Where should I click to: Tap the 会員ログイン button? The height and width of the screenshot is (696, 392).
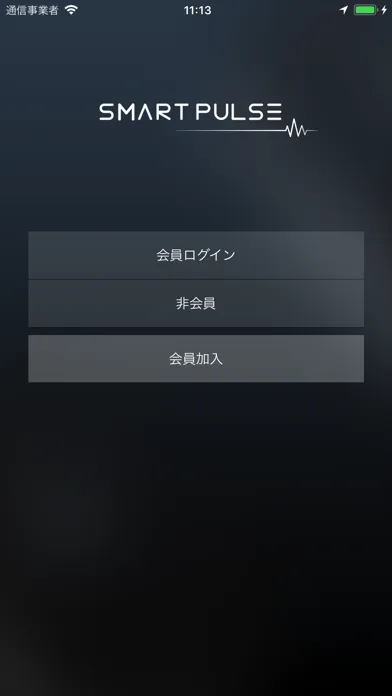[196, 255]
